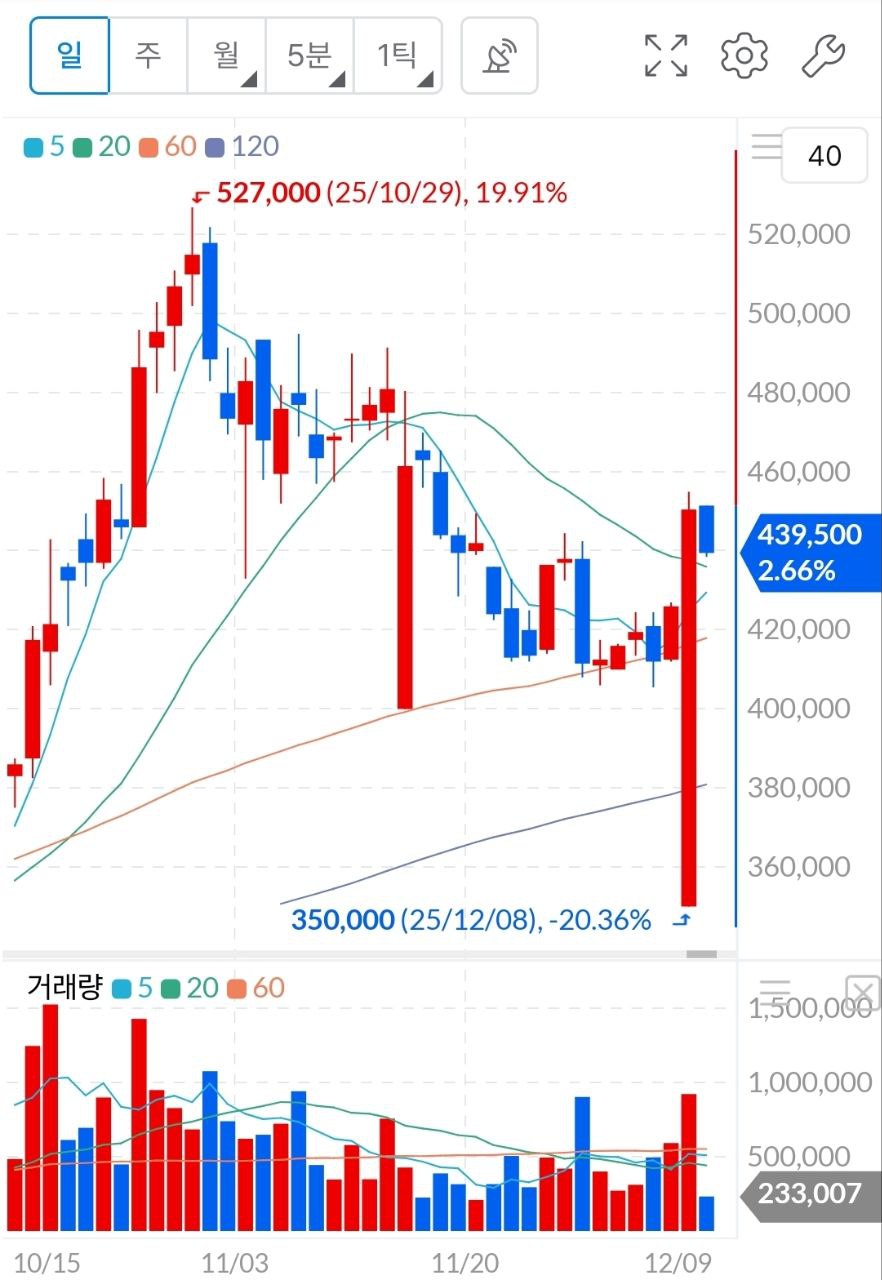Tap the satellite dish real-time icon
Viewport: 882px width, 1280px height.
pyautogui.click(x=499, y=55)
